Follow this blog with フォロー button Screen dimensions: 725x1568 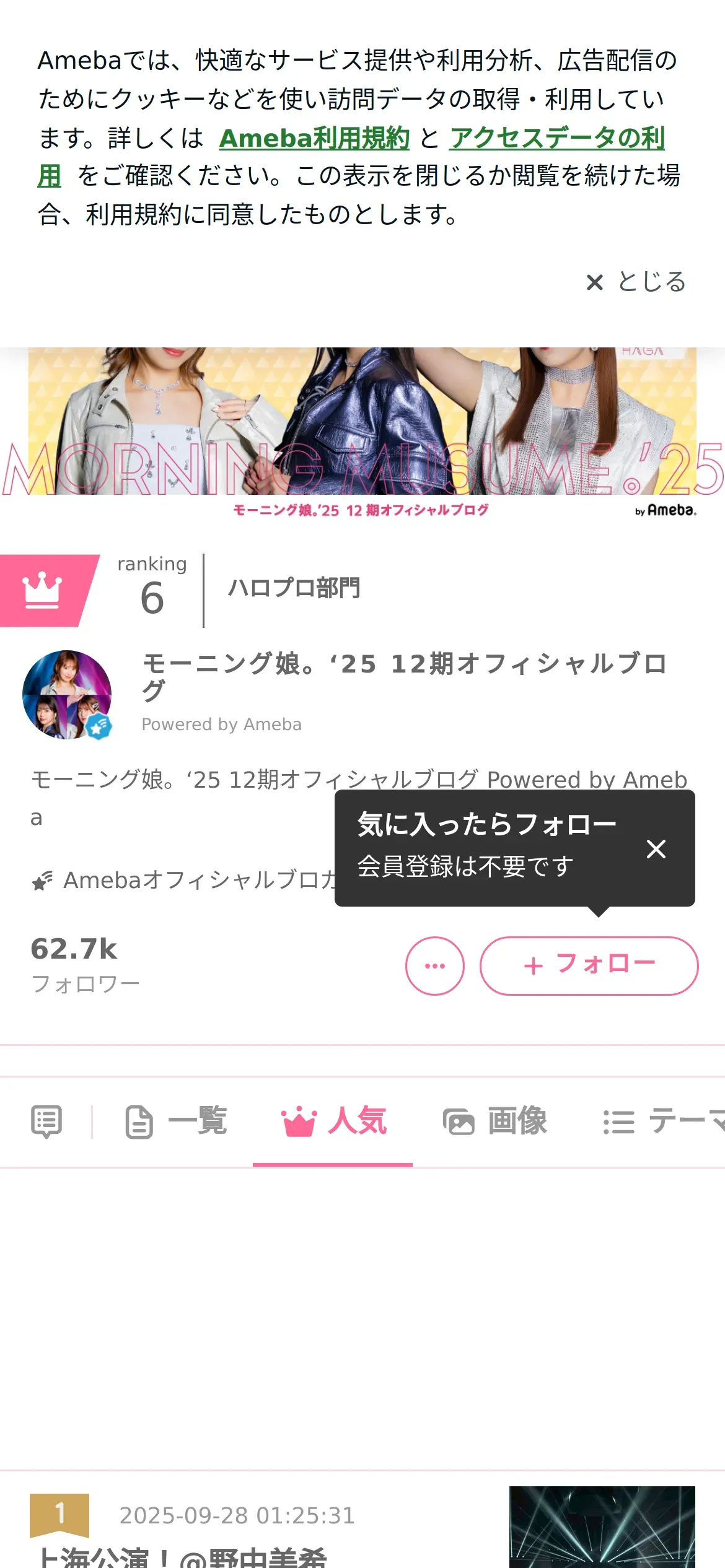coord(589,965)
